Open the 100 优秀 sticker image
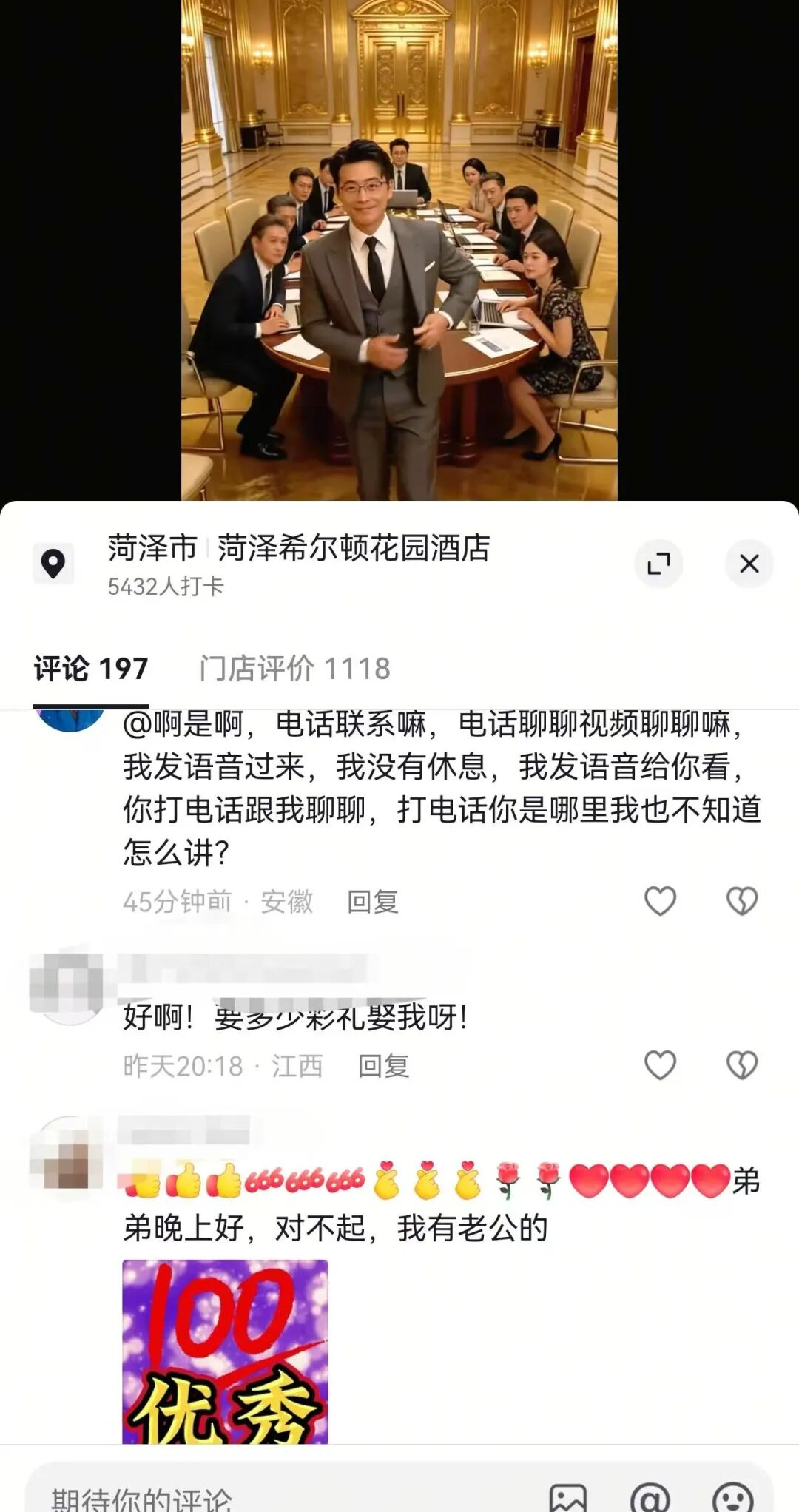 (x=225, y=1351)
